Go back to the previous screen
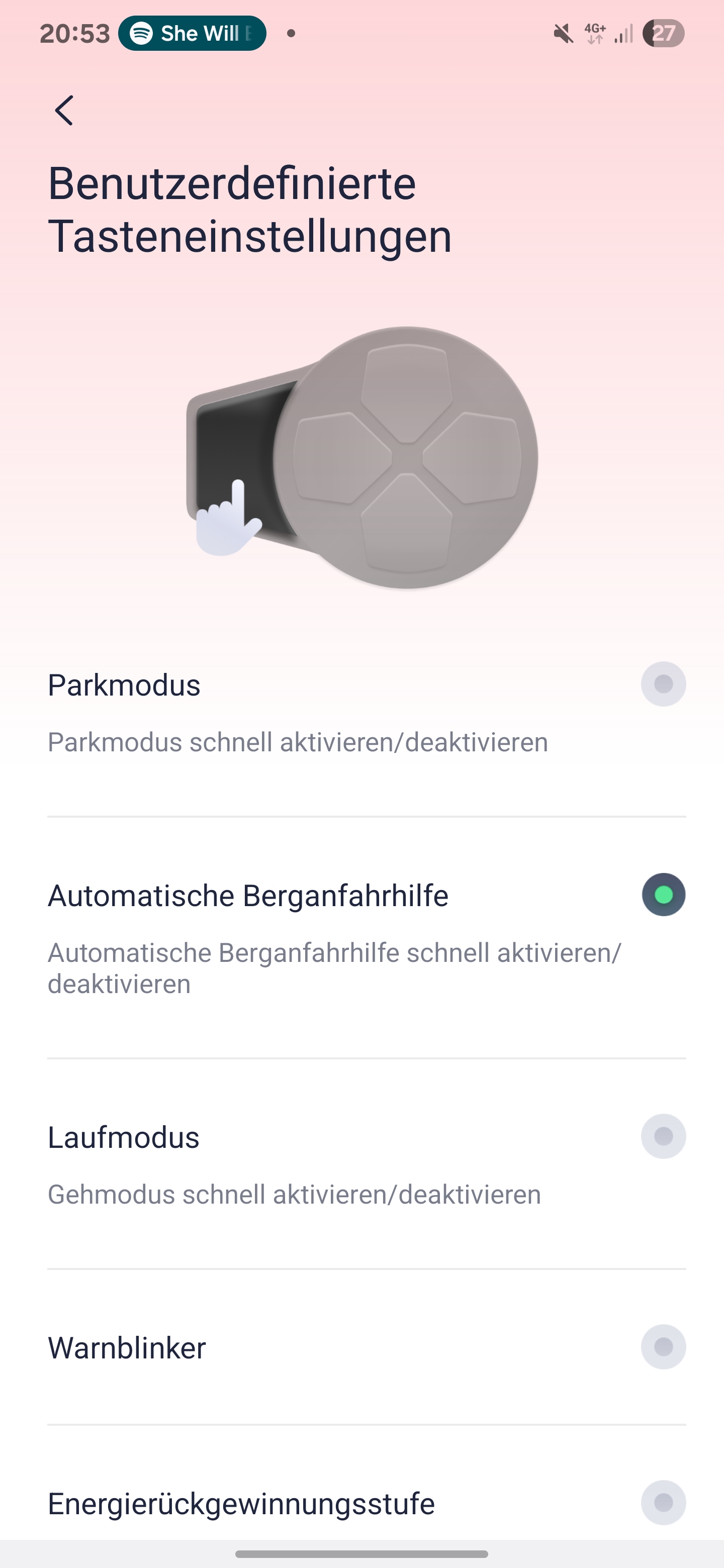 [x=64, y=110]
